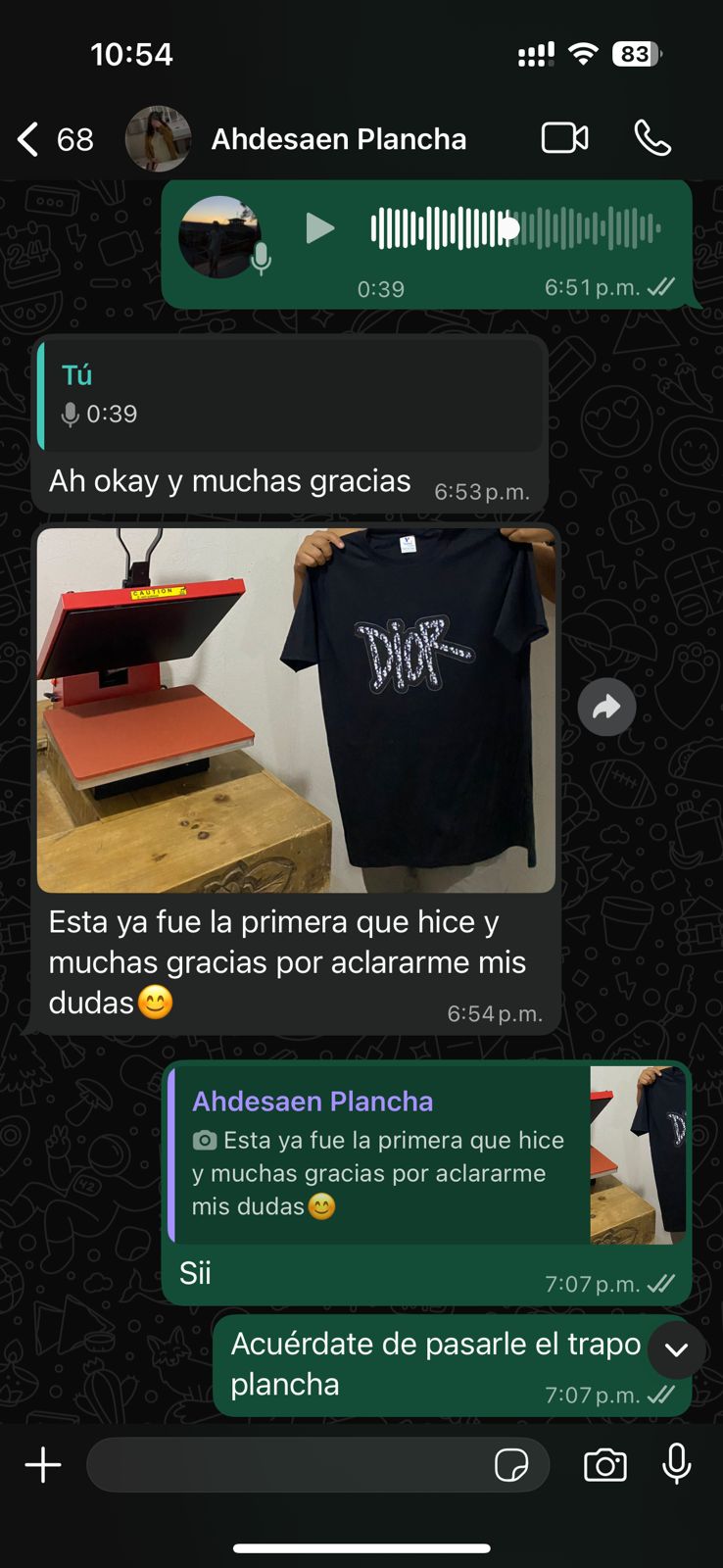Record a voice message with the microphone

(x=676, y=1464)
